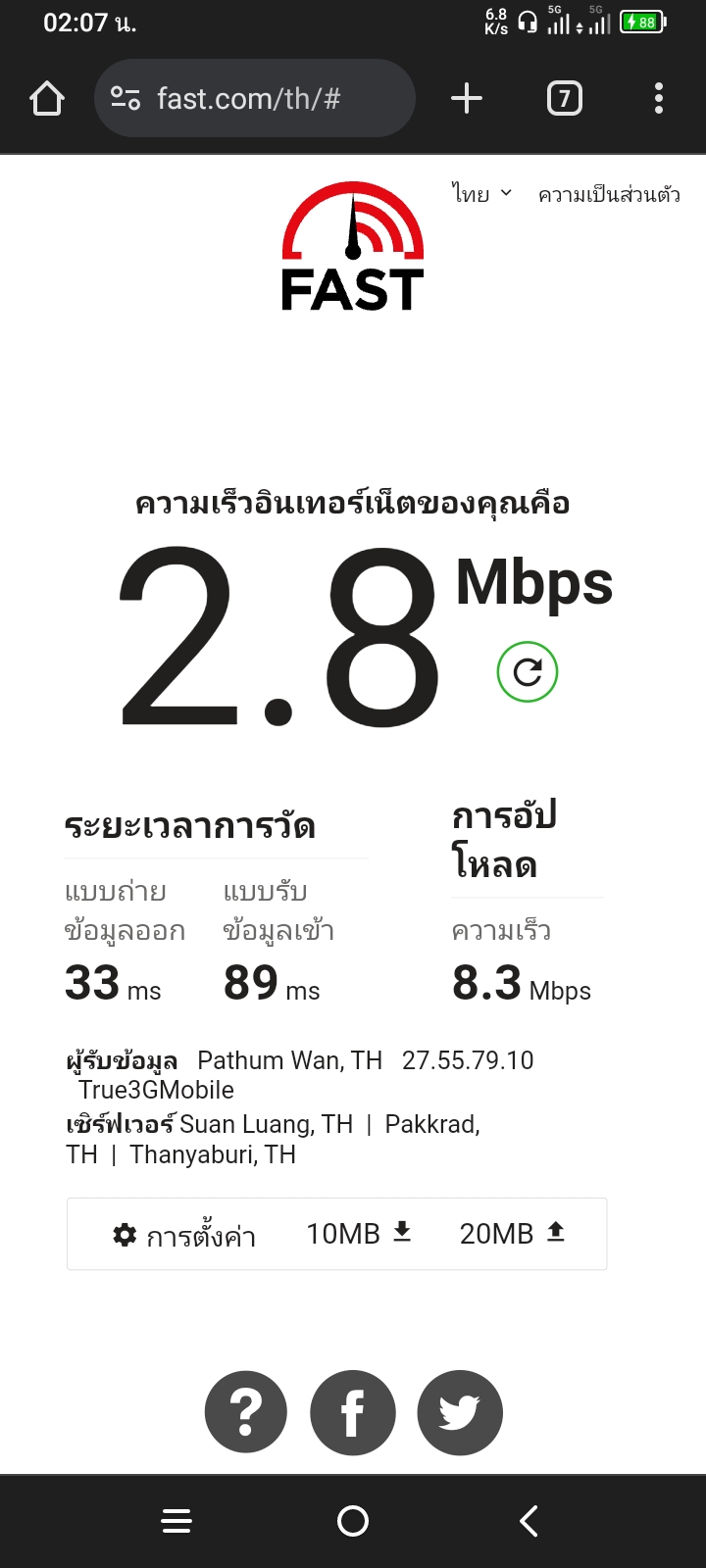Open การตั้งค่า settings
The width and height of the screenshot is (706, 1568).
184,1235
